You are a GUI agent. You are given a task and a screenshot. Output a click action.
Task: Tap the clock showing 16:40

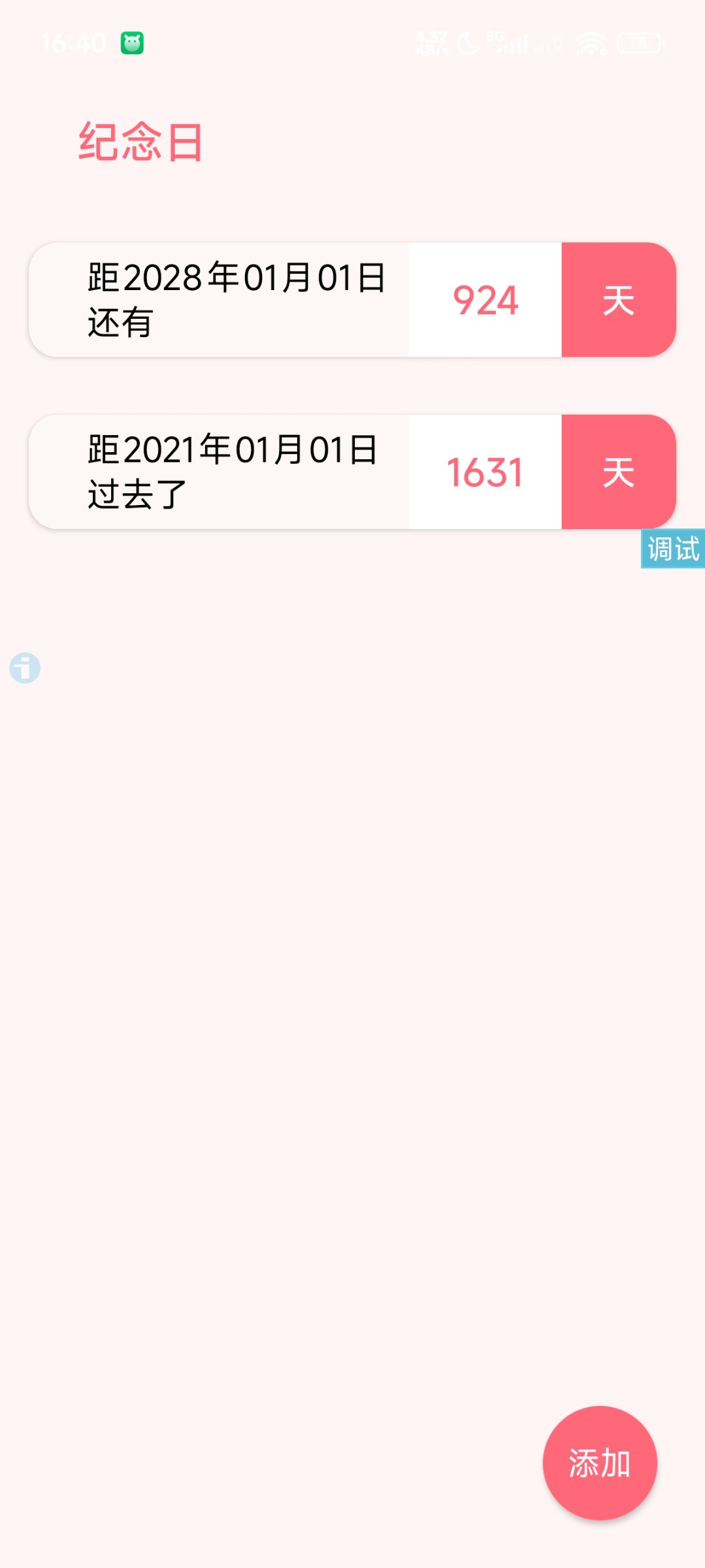74,41
